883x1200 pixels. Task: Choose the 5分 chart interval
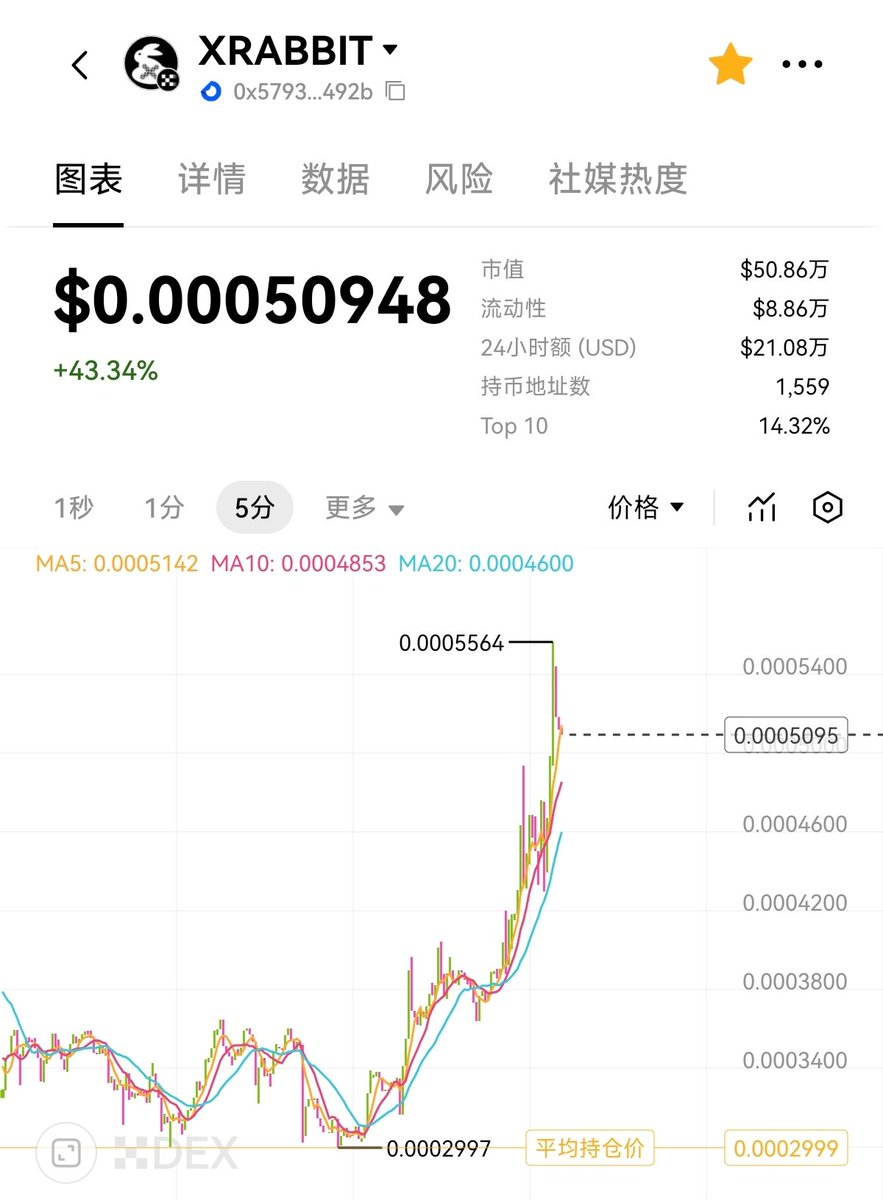(254, 508)
